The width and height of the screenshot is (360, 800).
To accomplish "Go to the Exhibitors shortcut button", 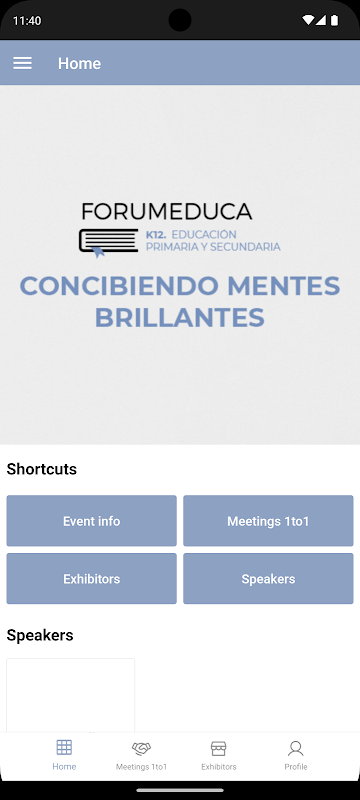I will (91, 579).
